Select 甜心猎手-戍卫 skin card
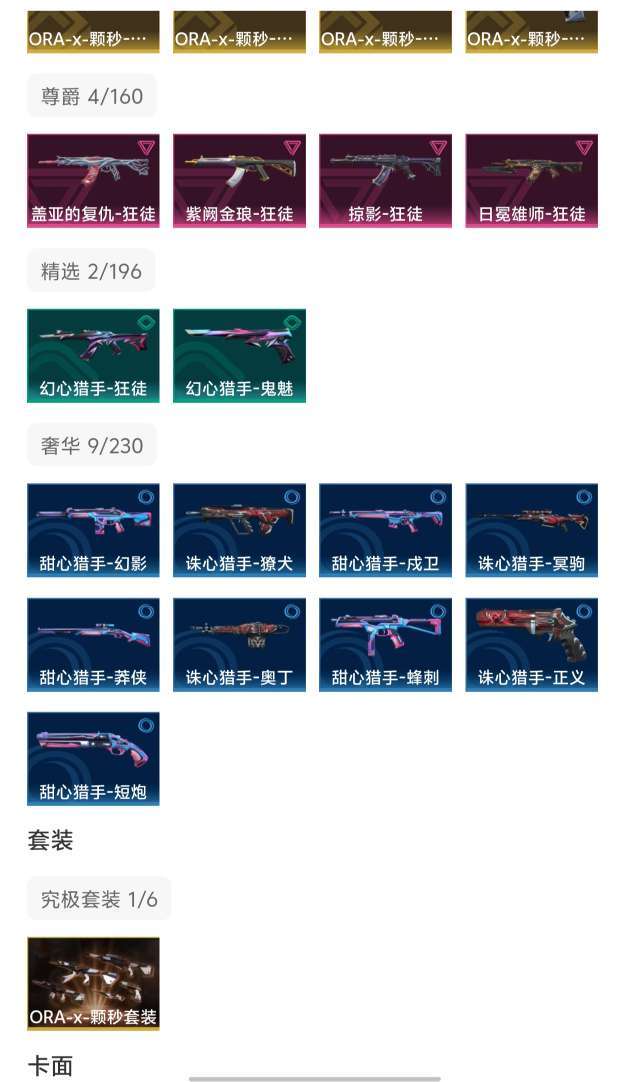 click(x=386, y=530)
